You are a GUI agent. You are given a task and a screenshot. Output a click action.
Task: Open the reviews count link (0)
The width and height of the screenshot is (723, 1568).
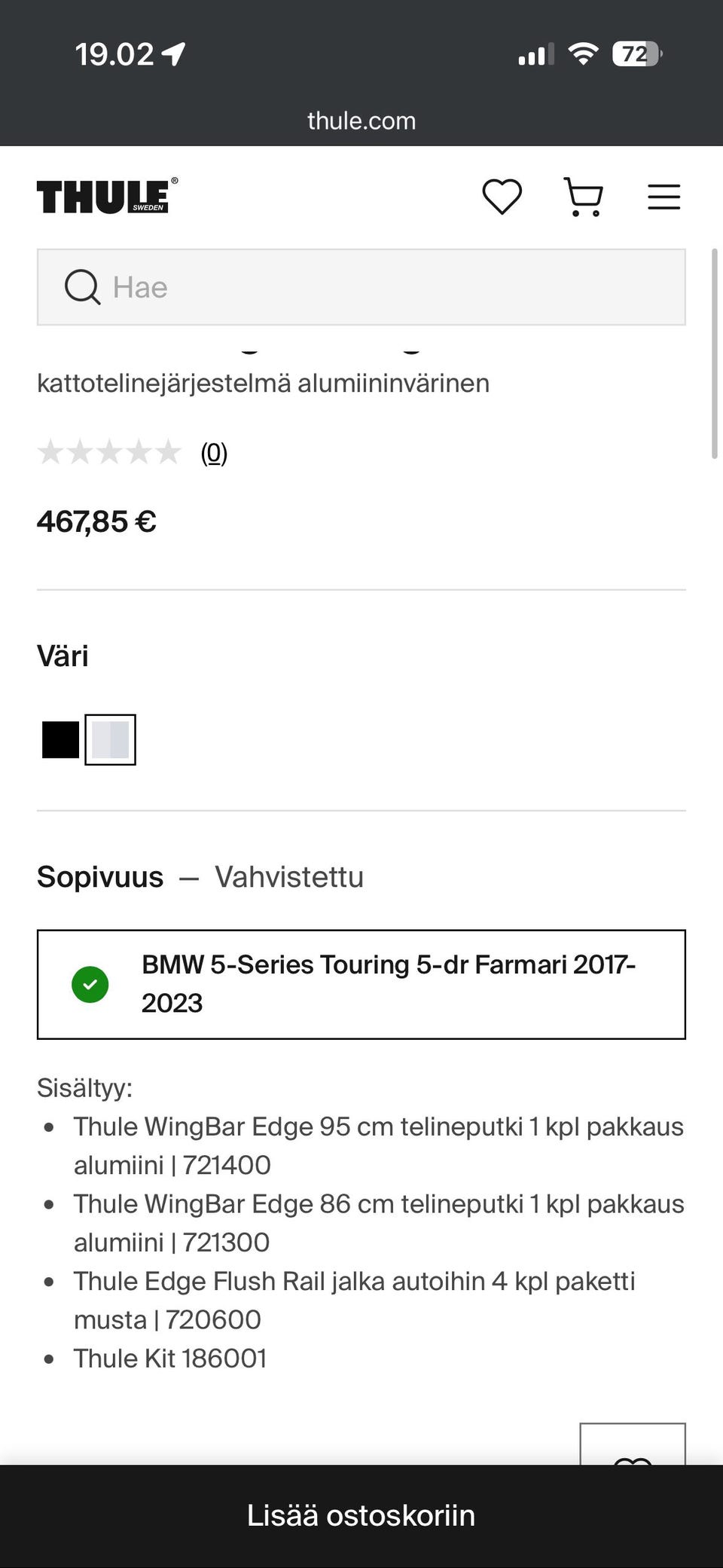tap(214, 453)
